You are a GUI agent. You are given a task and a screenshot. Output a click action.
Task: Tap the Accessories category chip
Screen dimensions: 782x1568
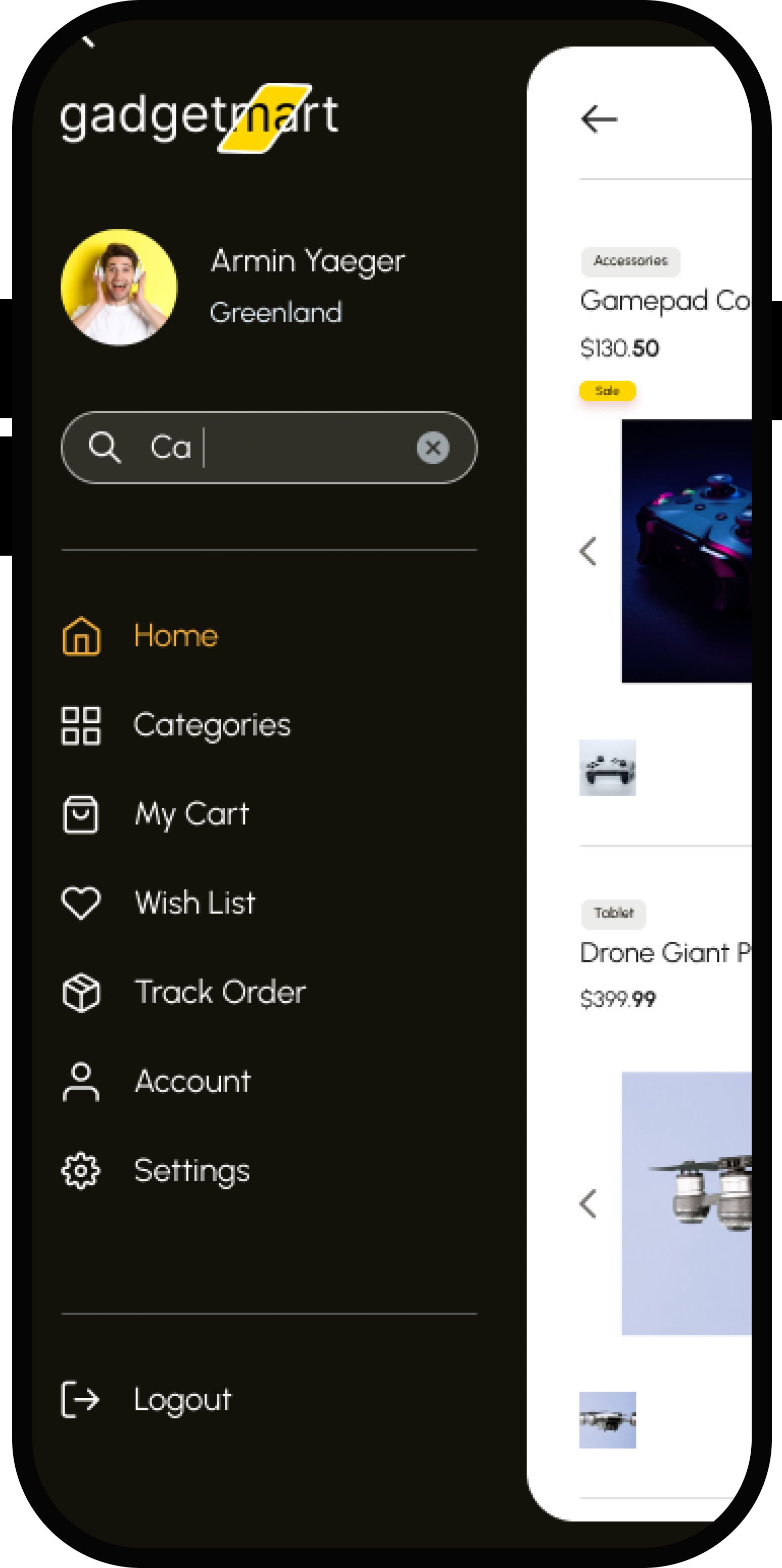[x=630, y=261]
